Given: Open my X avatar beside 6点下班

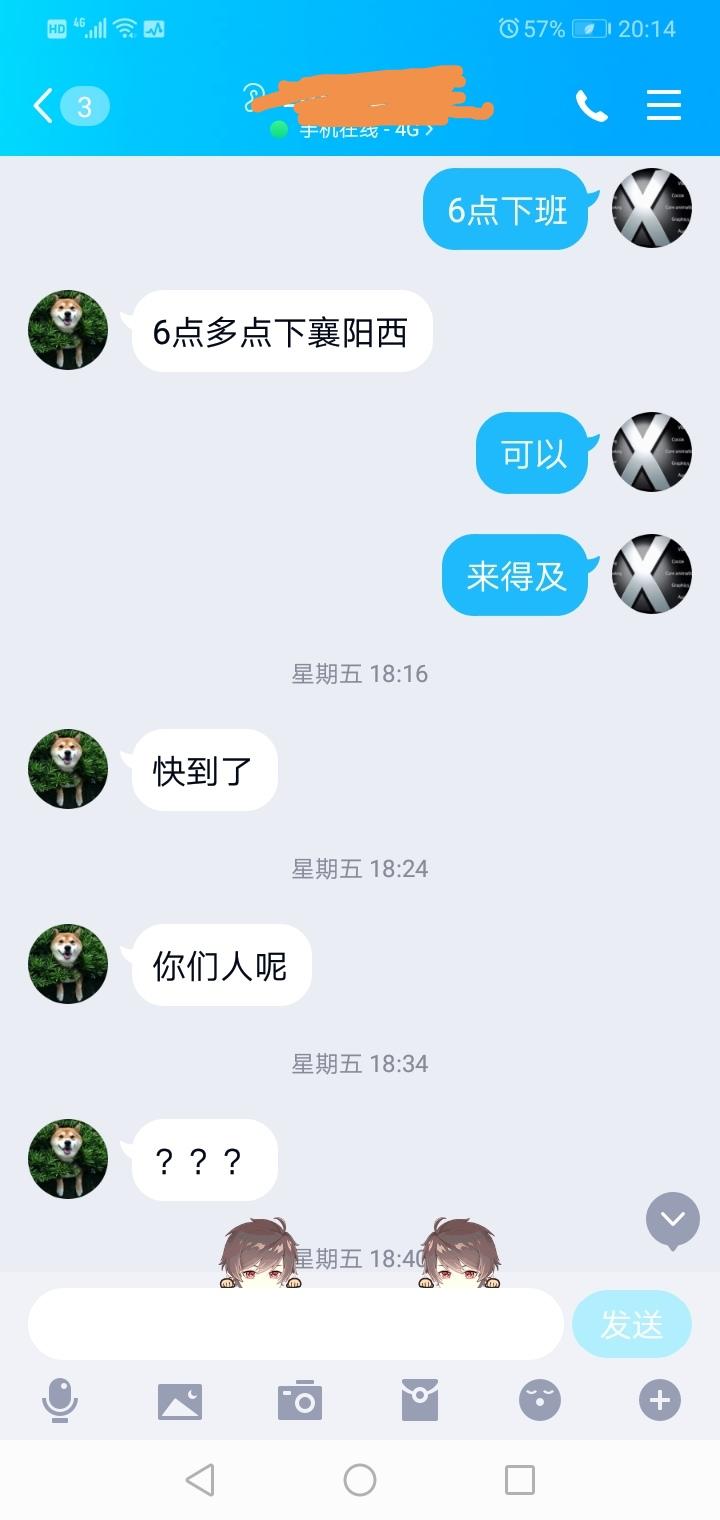Looking at the screenshot, I should pos(652,208).
